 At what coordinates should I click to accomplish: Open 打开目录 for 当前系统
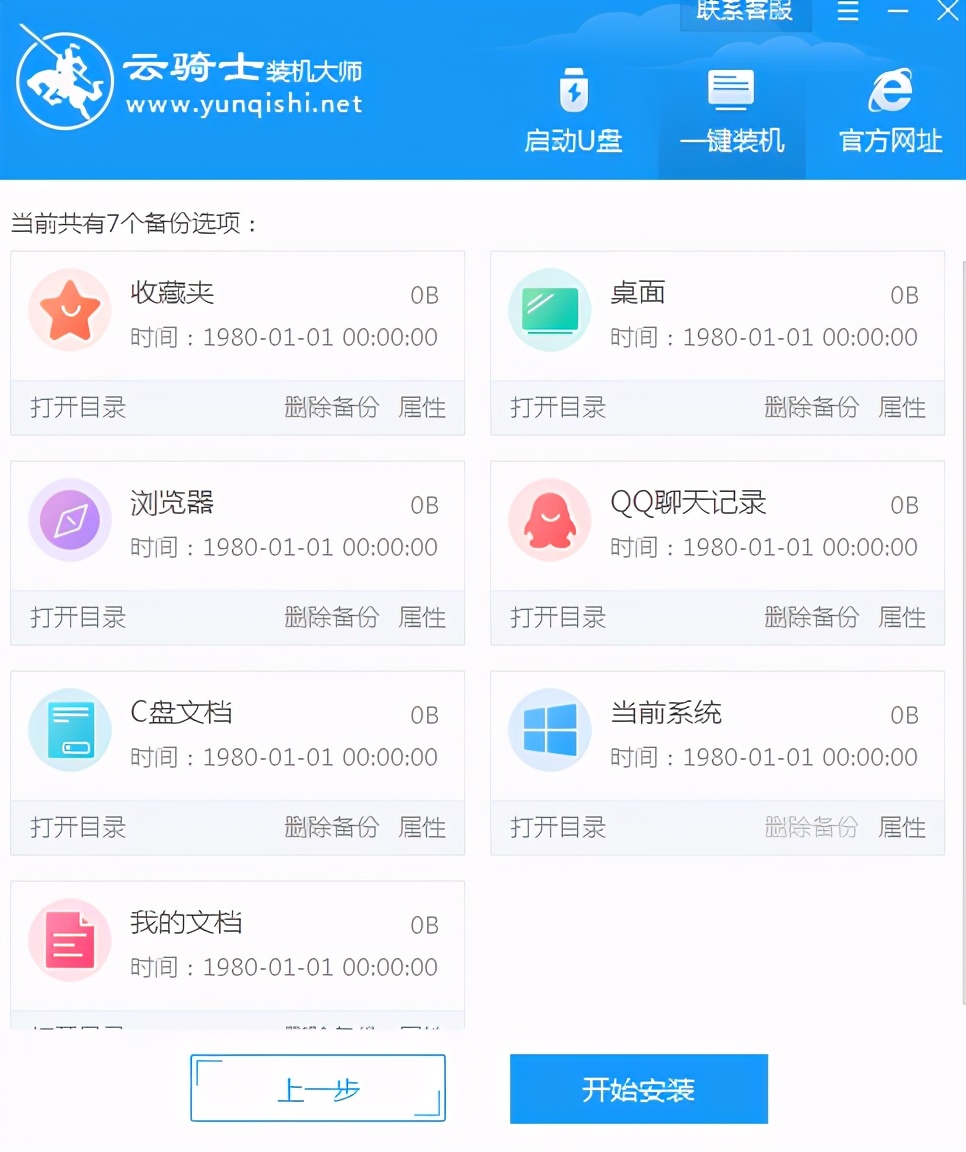tap(558, 828)
